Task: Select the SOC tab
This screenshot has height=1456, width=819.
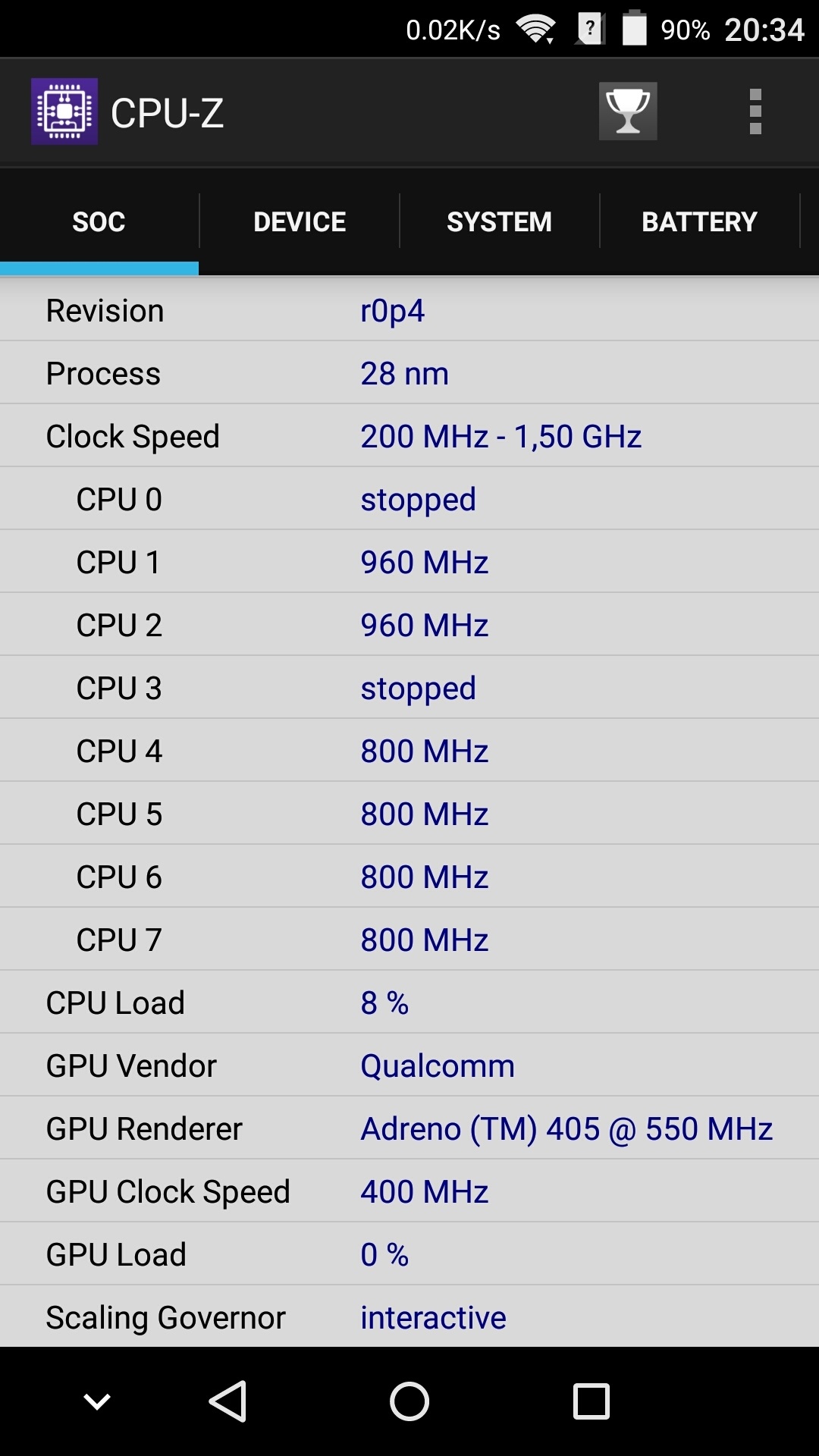Action: (99, 222)
